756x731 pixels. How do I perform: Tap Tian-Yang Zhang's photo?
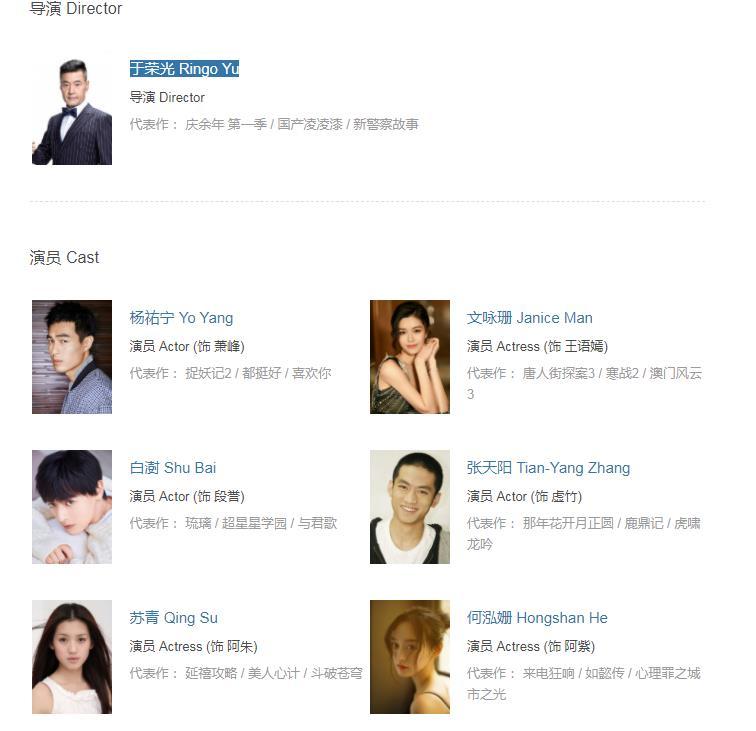tap(410, 507)
